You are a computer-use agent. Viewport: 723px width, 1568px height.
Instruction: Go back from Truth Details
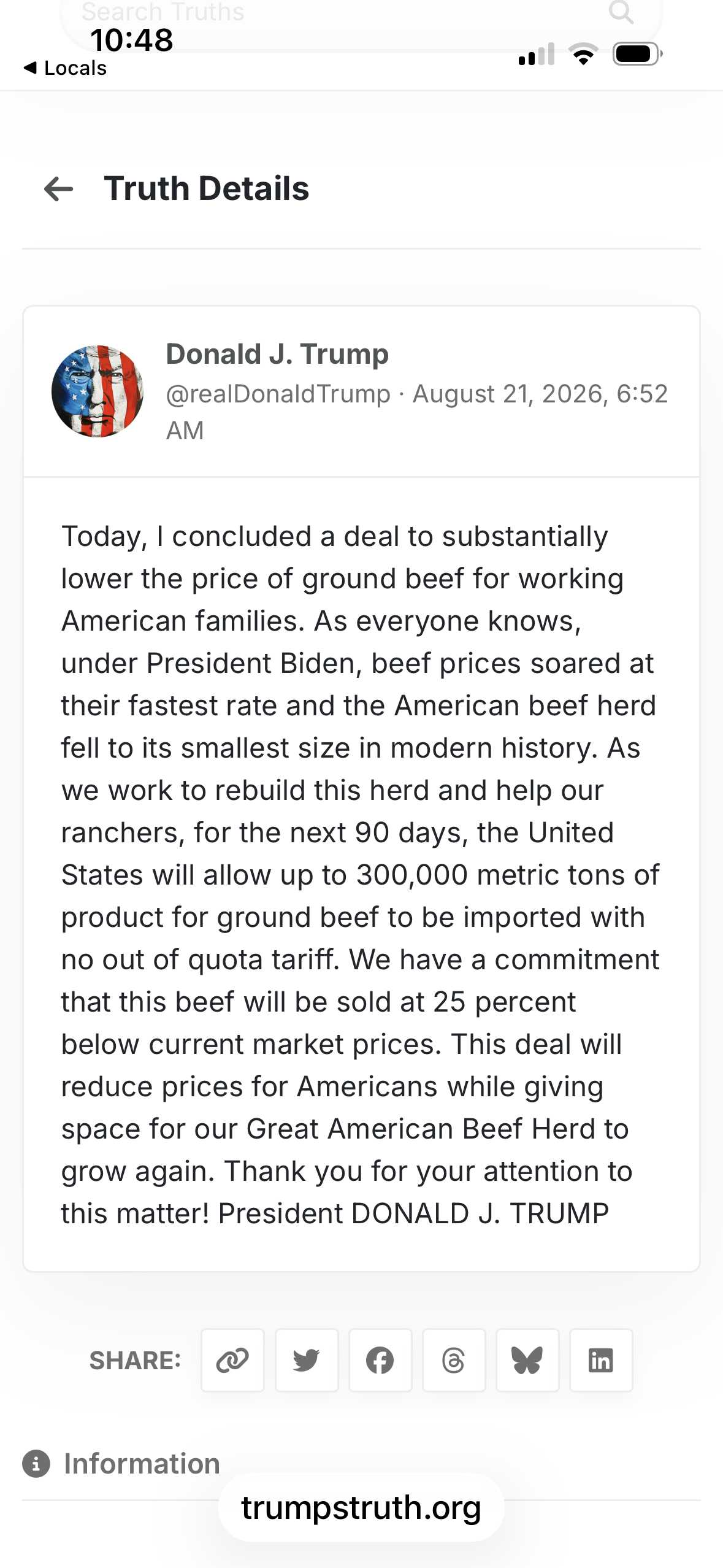59,188
